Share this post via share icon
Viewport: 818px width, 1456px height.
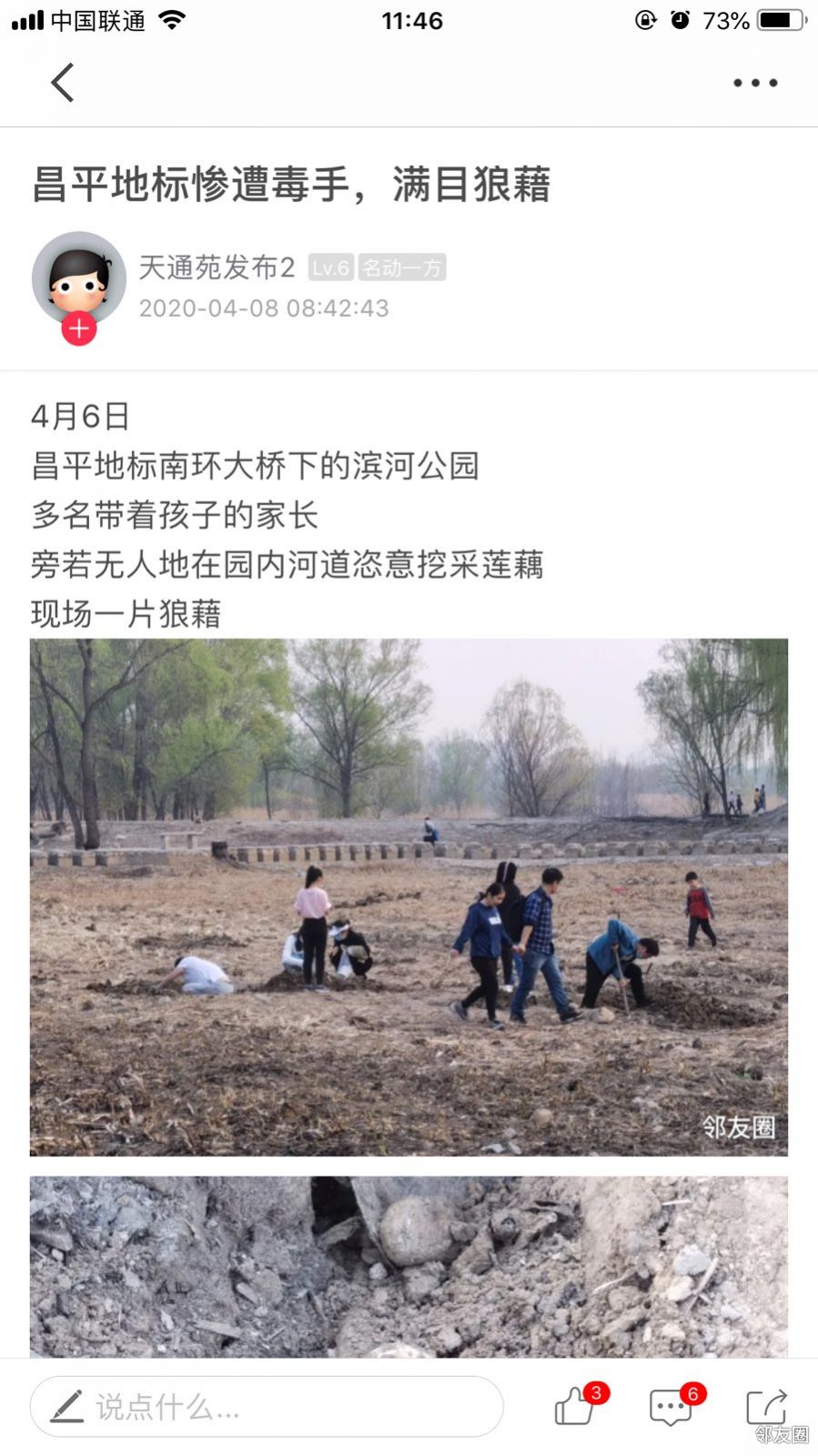[766, 1406]
